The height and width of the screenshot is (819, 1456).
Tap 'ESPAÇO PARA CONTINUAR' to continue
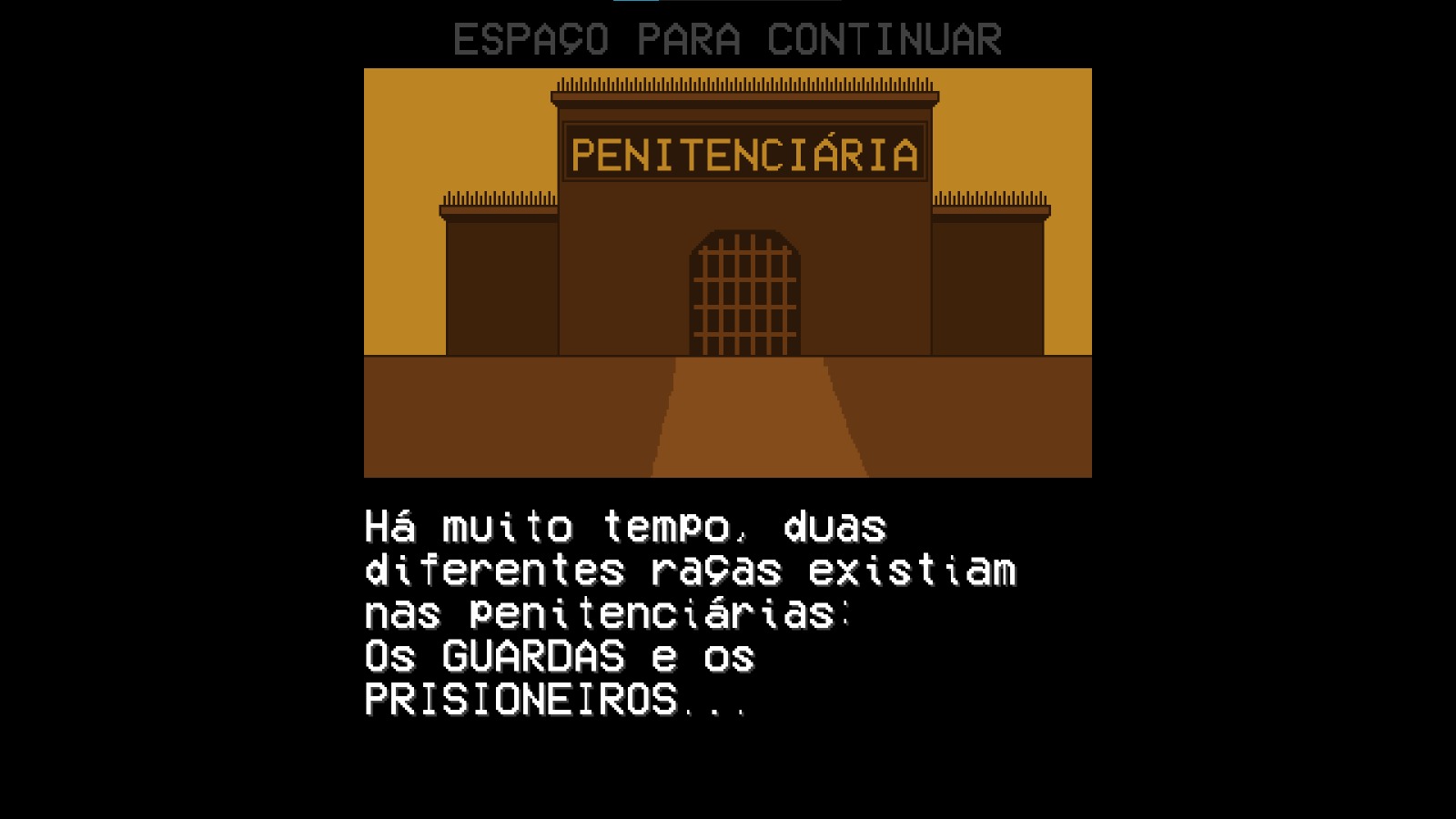[727, 40]
